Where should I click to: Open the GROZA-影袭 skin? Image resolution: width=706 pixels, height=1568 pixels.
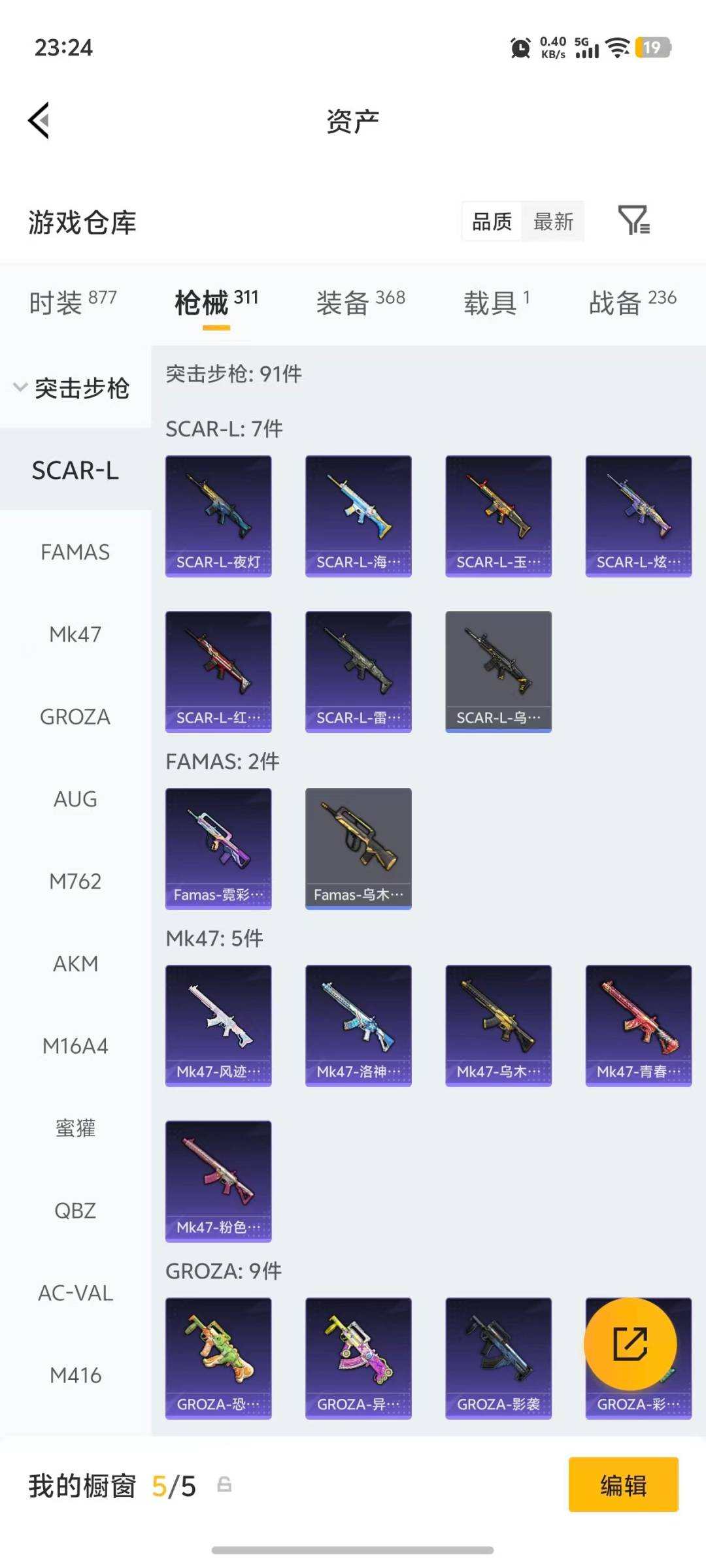(x=498, y=1358)
